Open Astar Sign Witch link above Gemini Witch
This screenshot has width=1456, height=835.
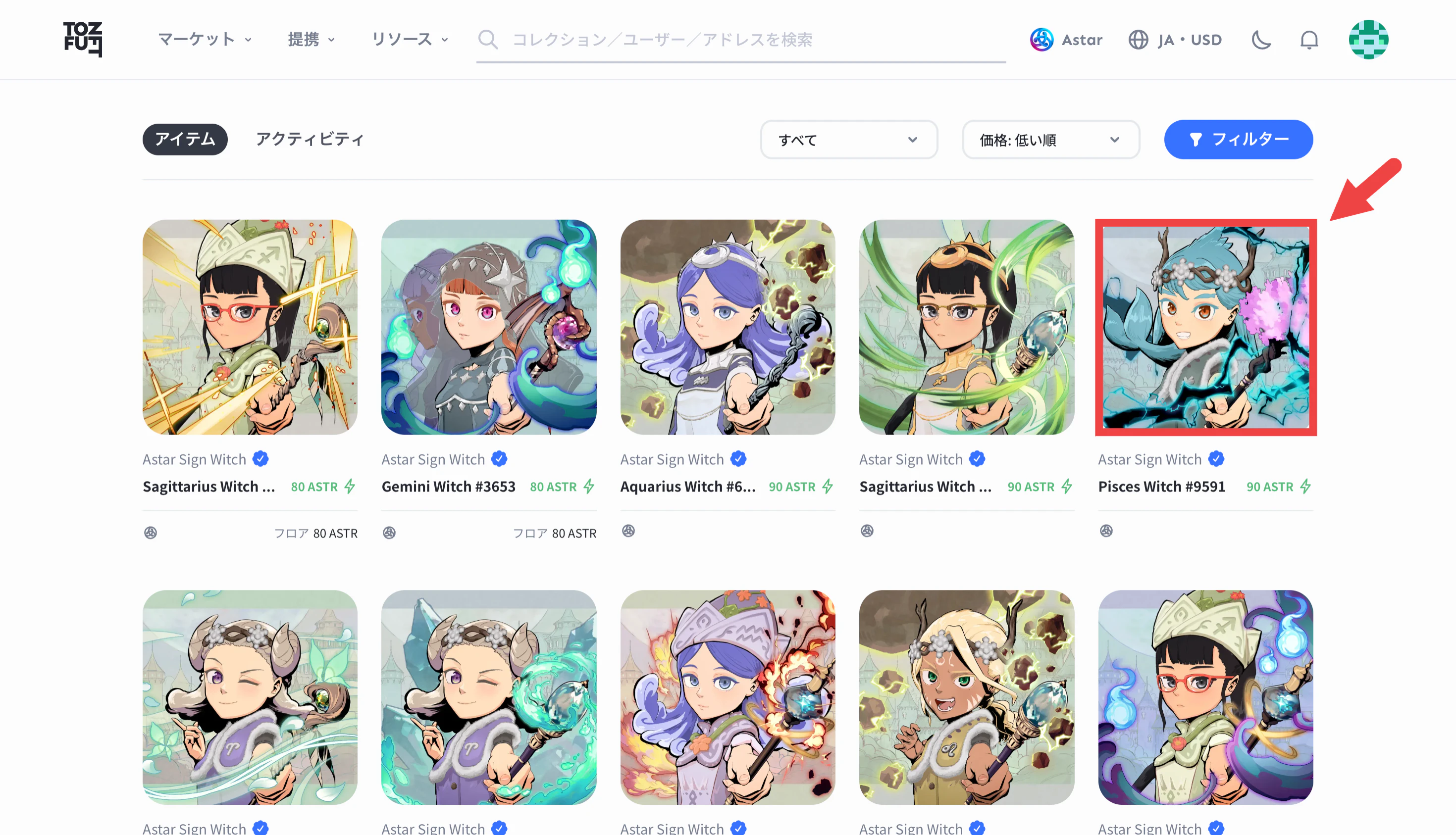pyautogui.click(x=433, y=459)
